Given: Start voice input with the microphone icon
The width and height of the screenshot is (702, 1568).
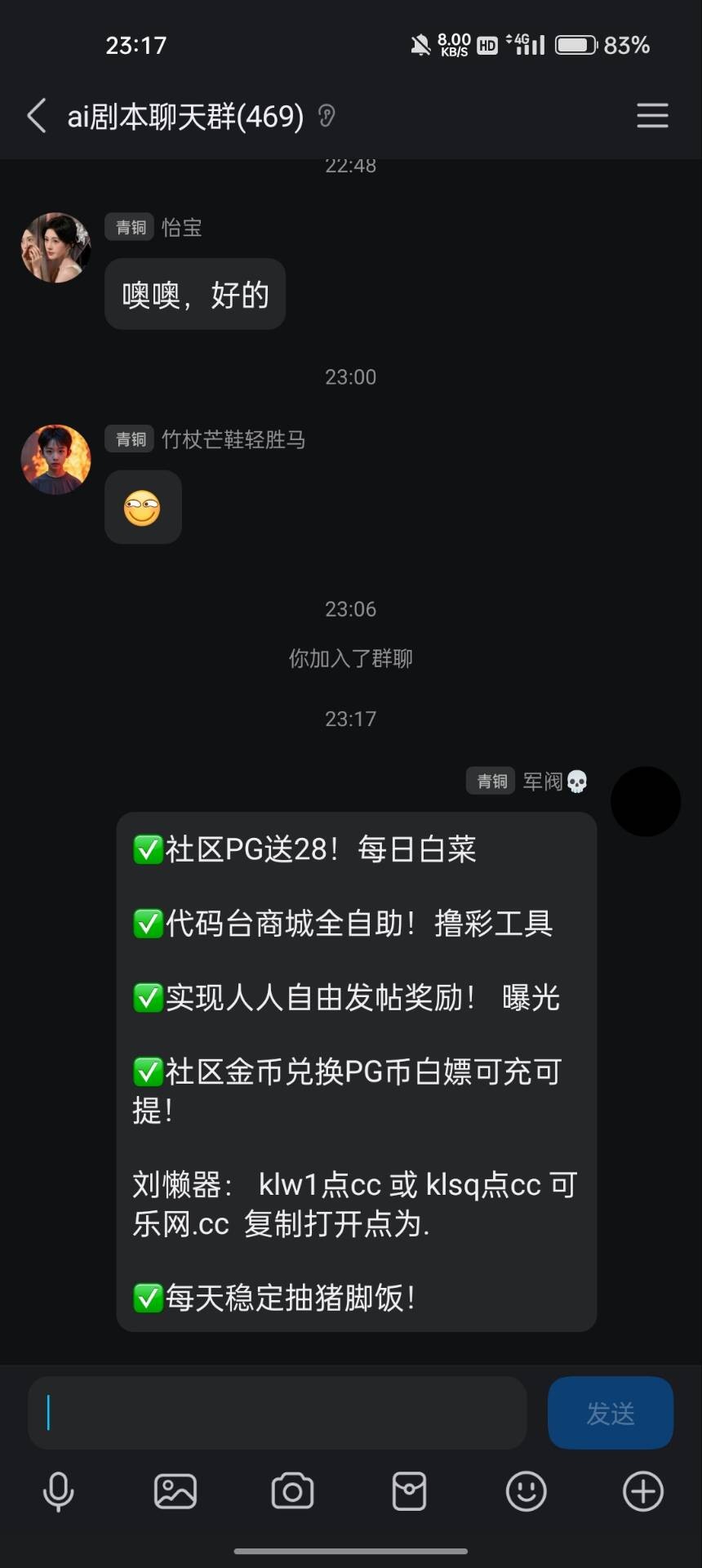Looking at the screenshot, I should pyautogui.click(x=58, y=1492).
